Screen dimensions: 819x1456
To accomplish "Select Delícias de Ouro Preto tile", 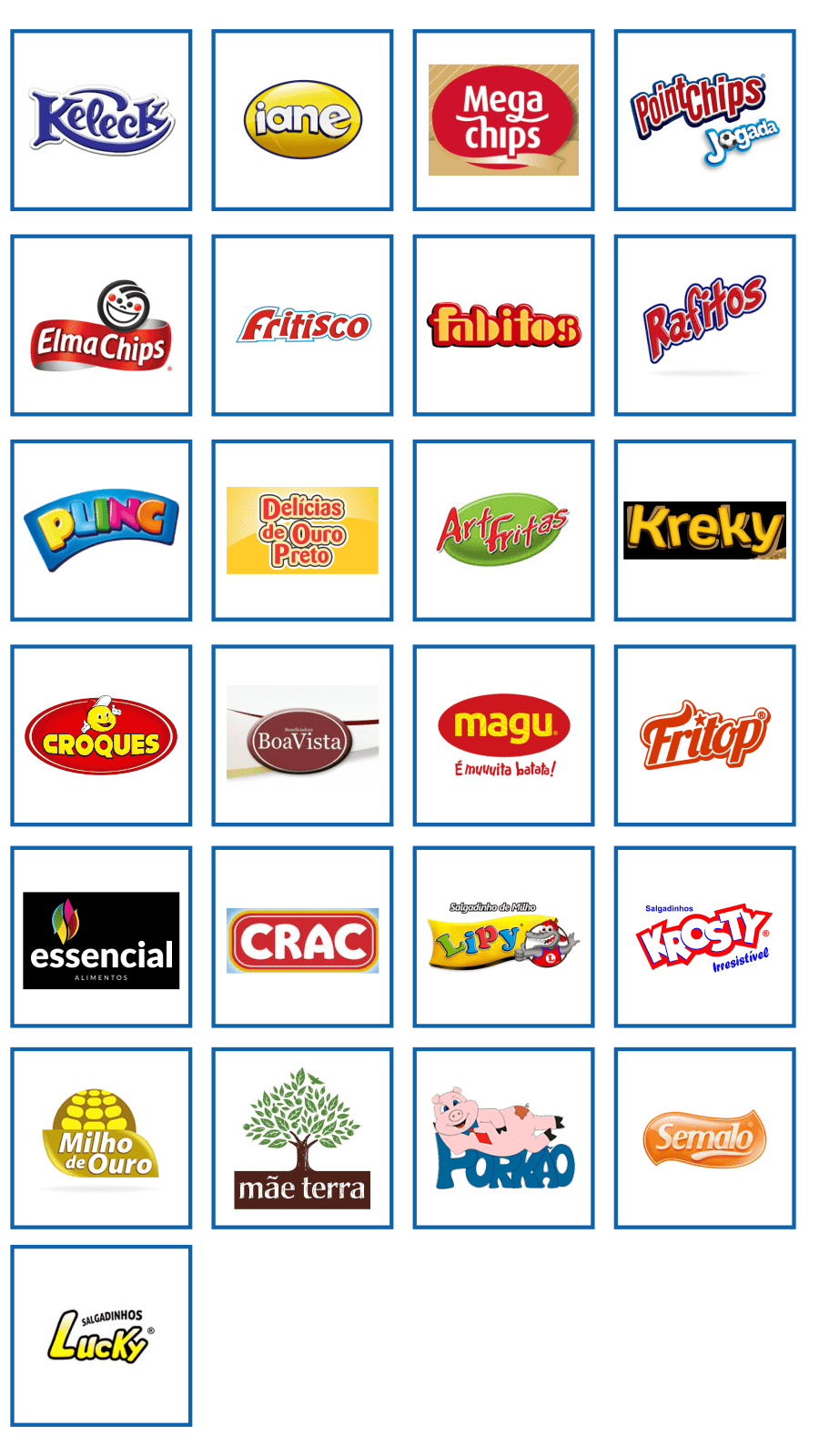I will tap(302, 531).
